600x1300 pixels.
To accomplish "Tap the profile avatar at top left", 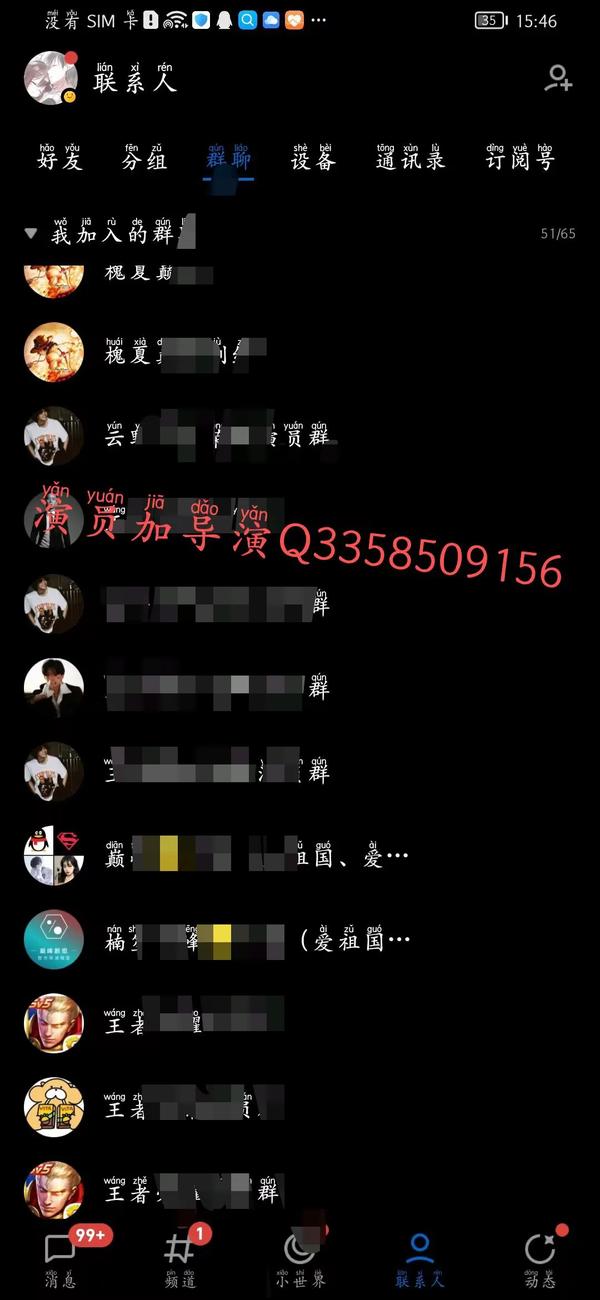I will pyautogui.click(x=50, y=77).
